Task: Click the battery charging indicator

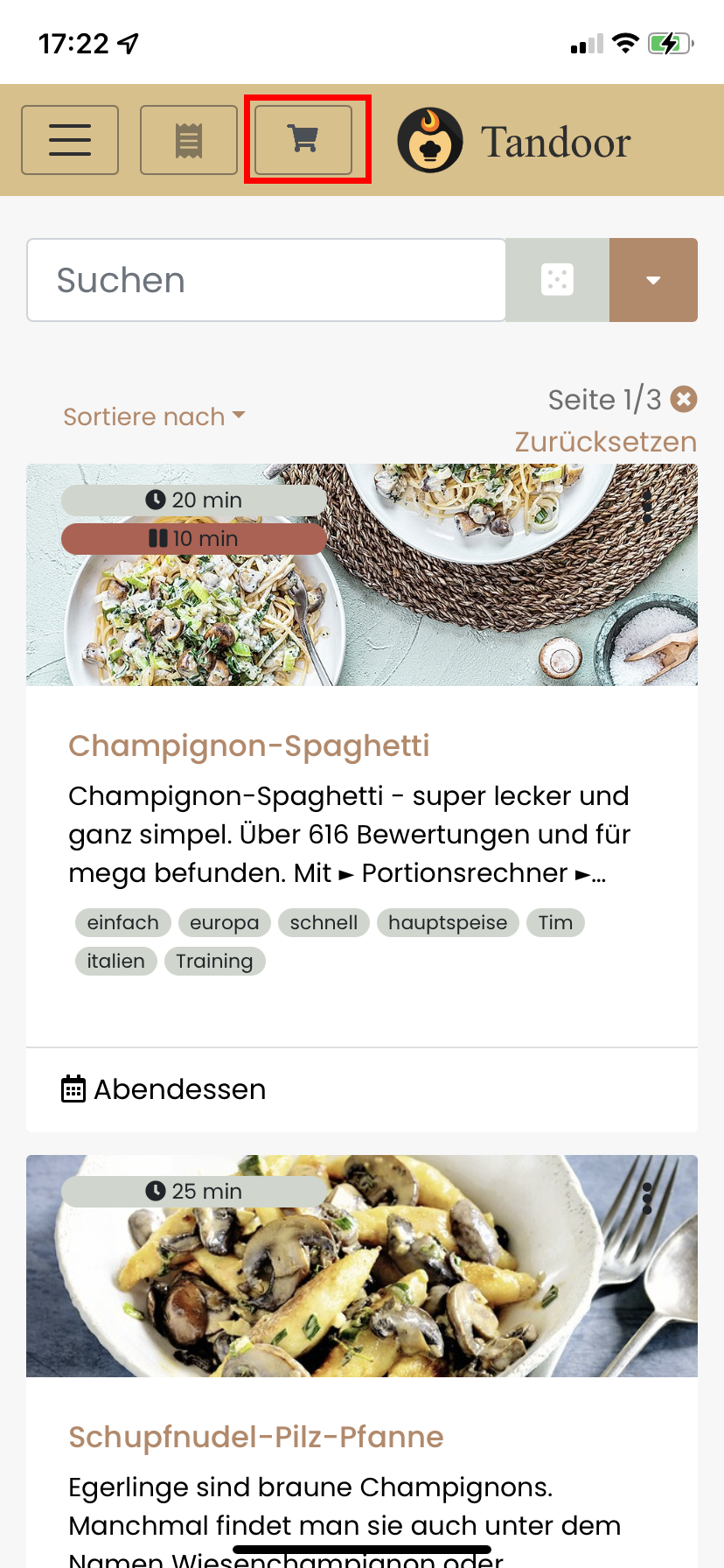Action: (x=668, y=41)
